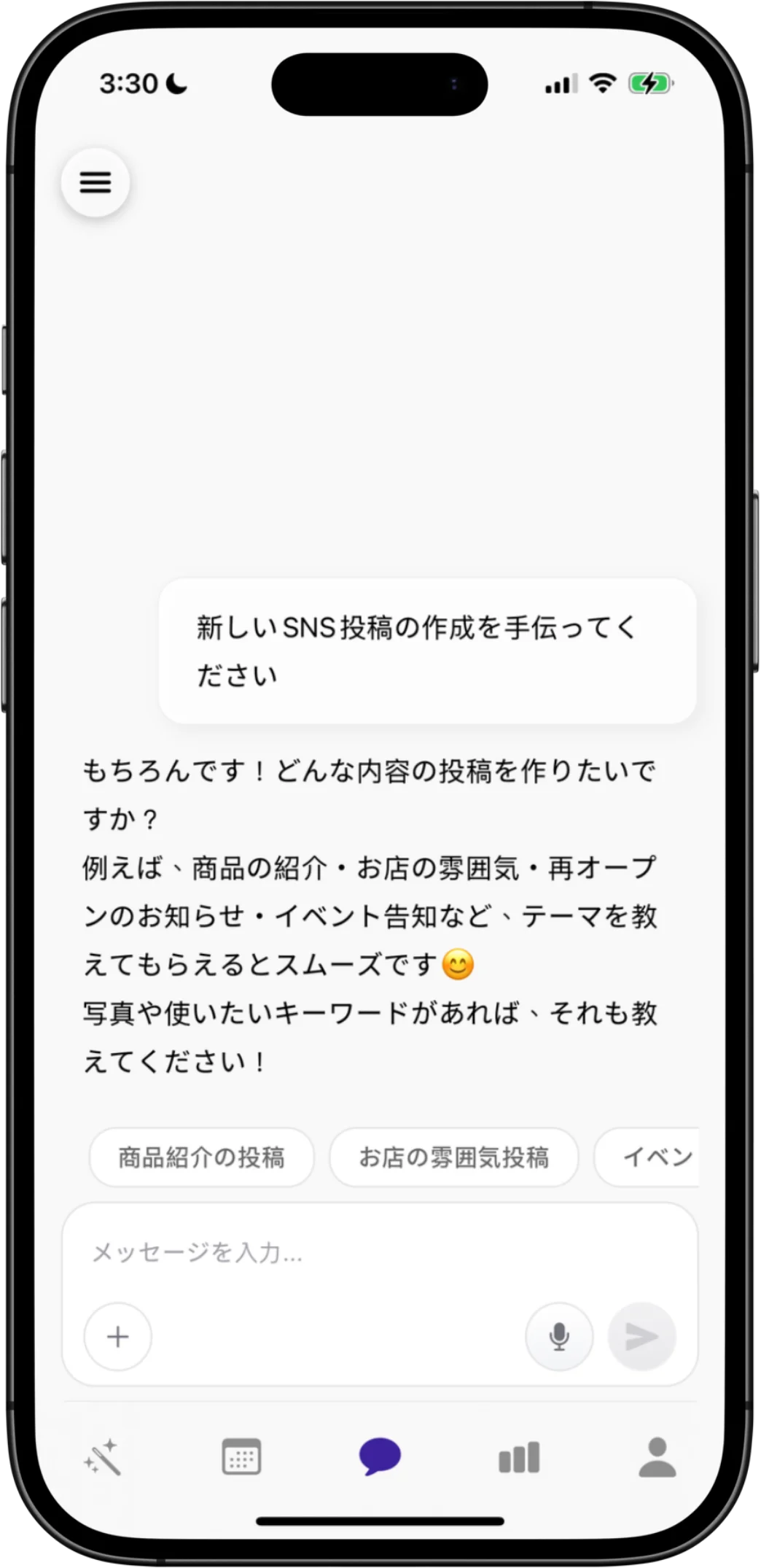
Task: Tap the plus icon to attach content
Action: 117,1337
